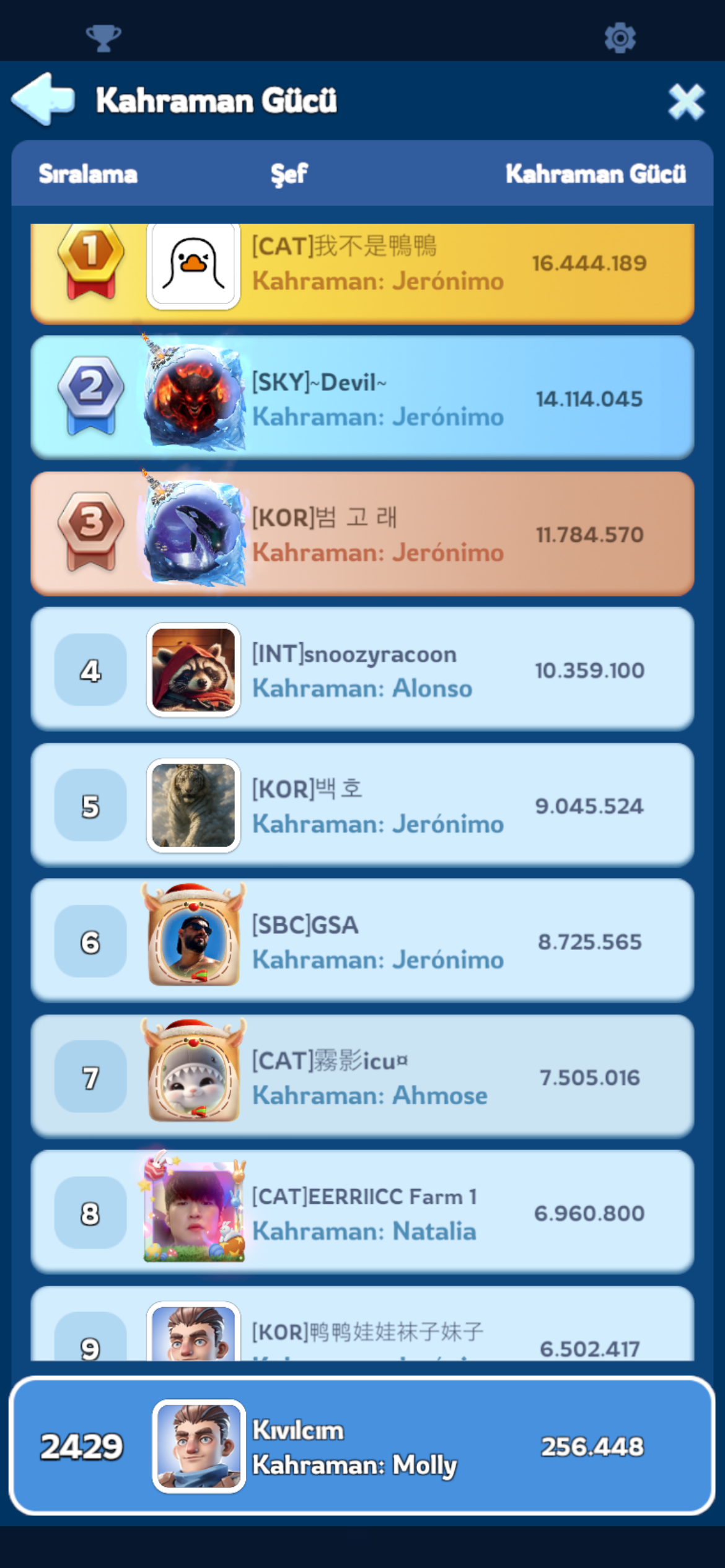Close the Kahraman Gücü ranking window
Screen dimensions: 725x1568
(687, 102)
